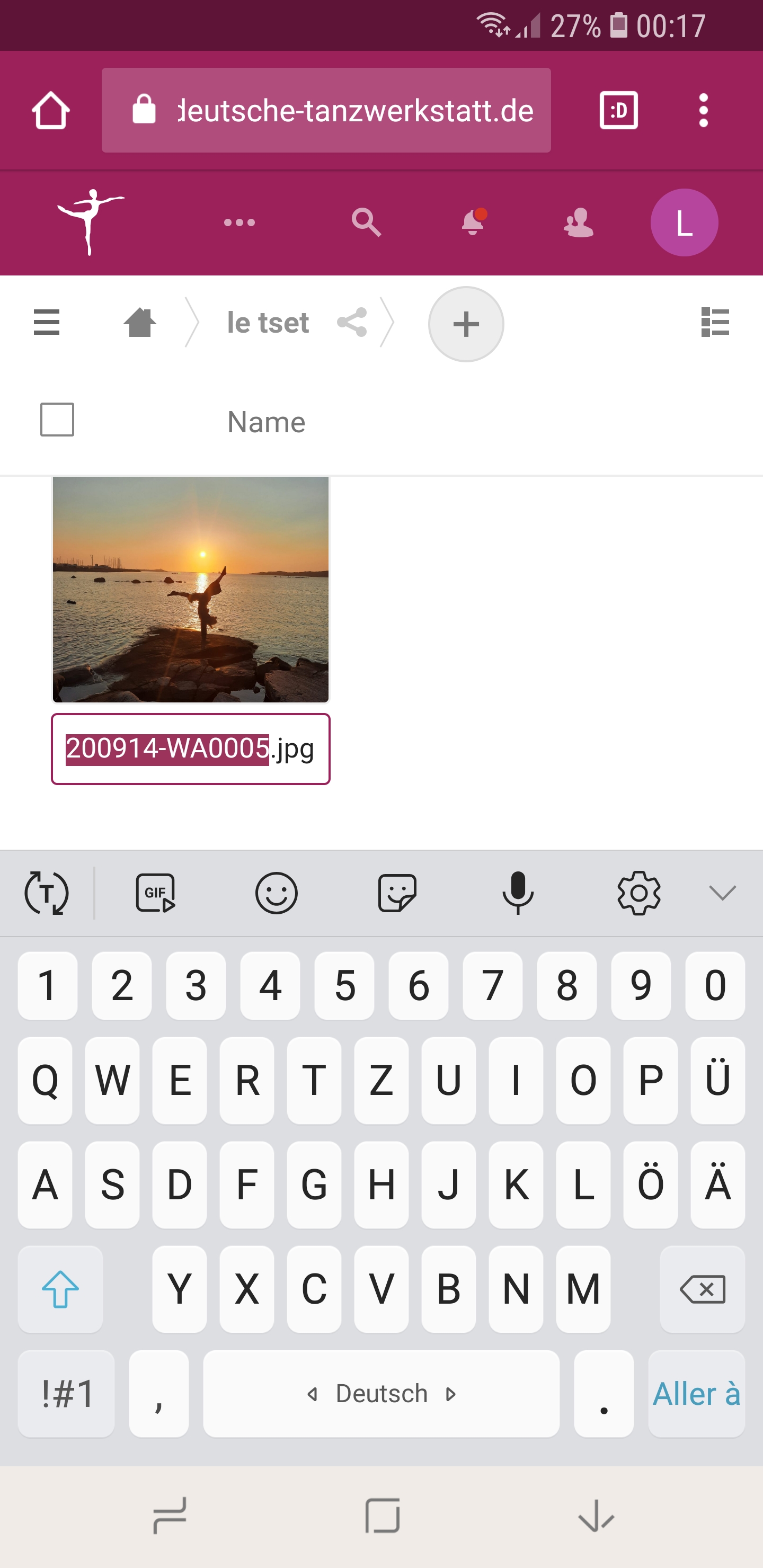This screenshot has width=763, height=1568.
Task: Open the browser overflow menu
Action: (703, 110)
